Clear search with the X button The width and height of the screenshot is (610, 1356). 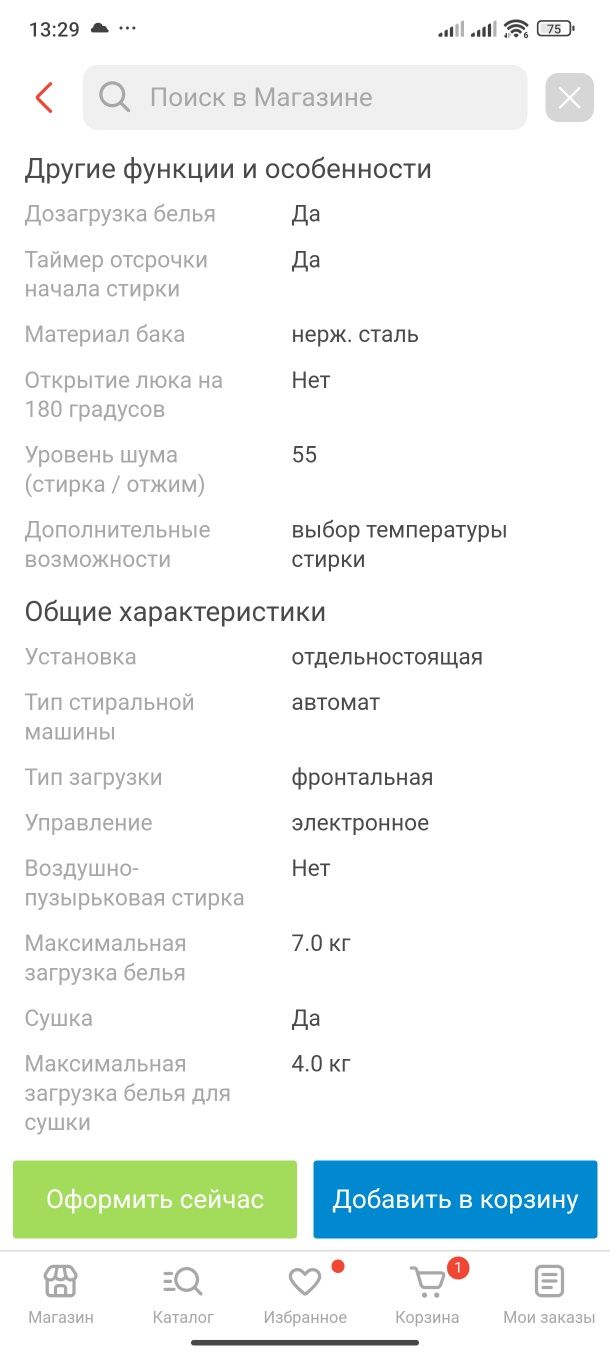tap(570, 98)
